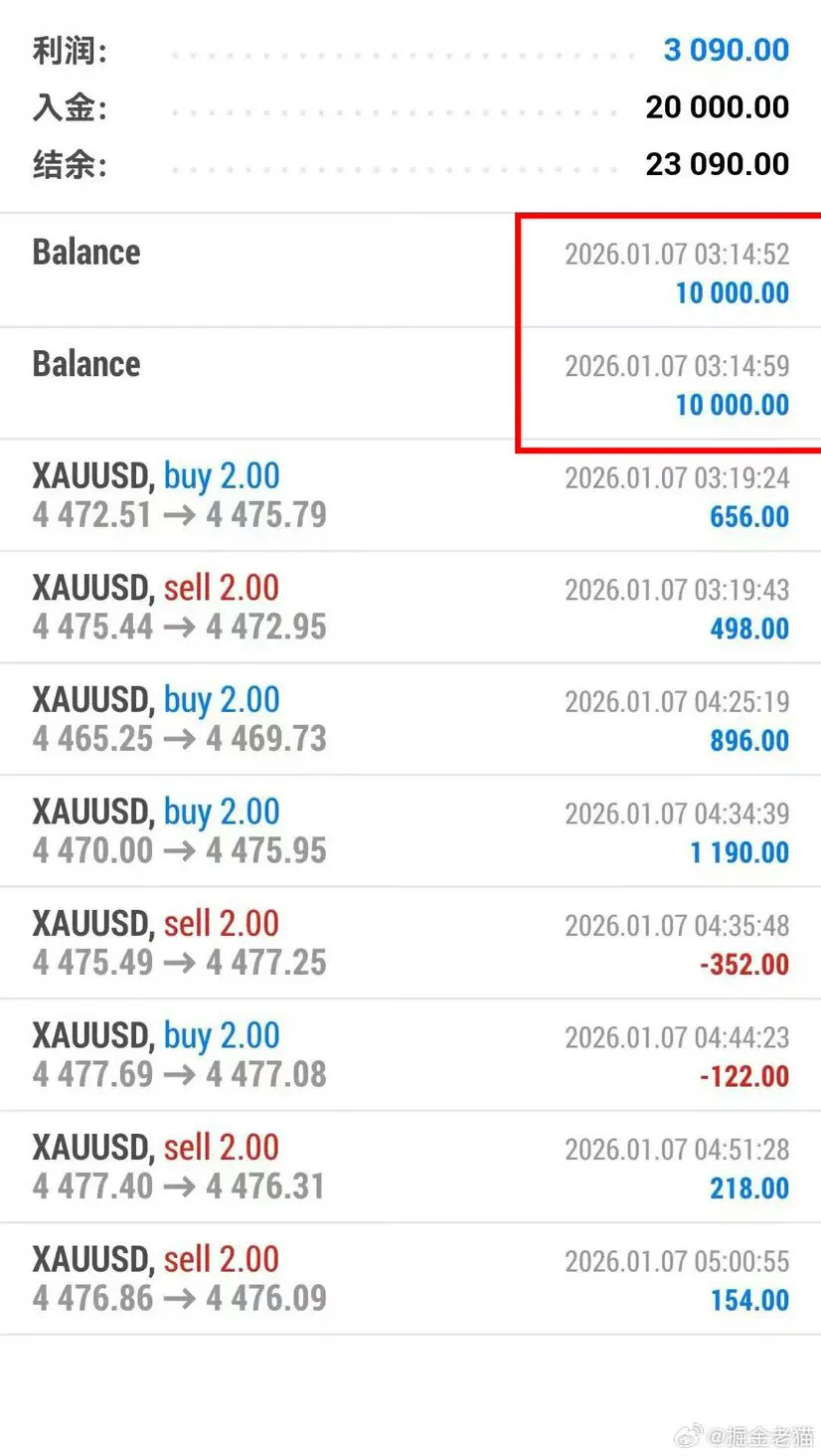Open the XAUUSD sell trade with 154.00 profit
Viewport: 821px width, 1456px height.
pyautogui.click(x=410, y=1278)
